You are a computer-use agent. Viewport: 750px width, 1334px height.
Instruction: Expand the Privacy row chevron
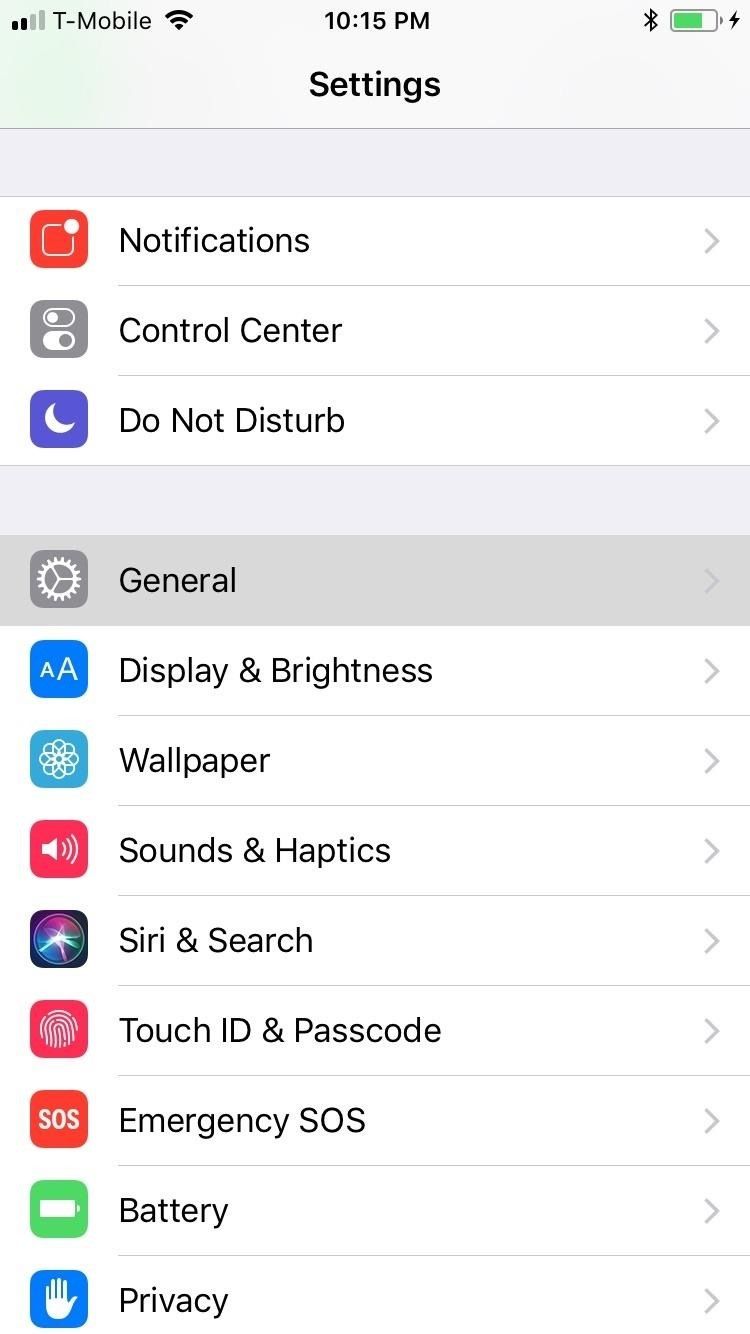[x=711, y=1301]
